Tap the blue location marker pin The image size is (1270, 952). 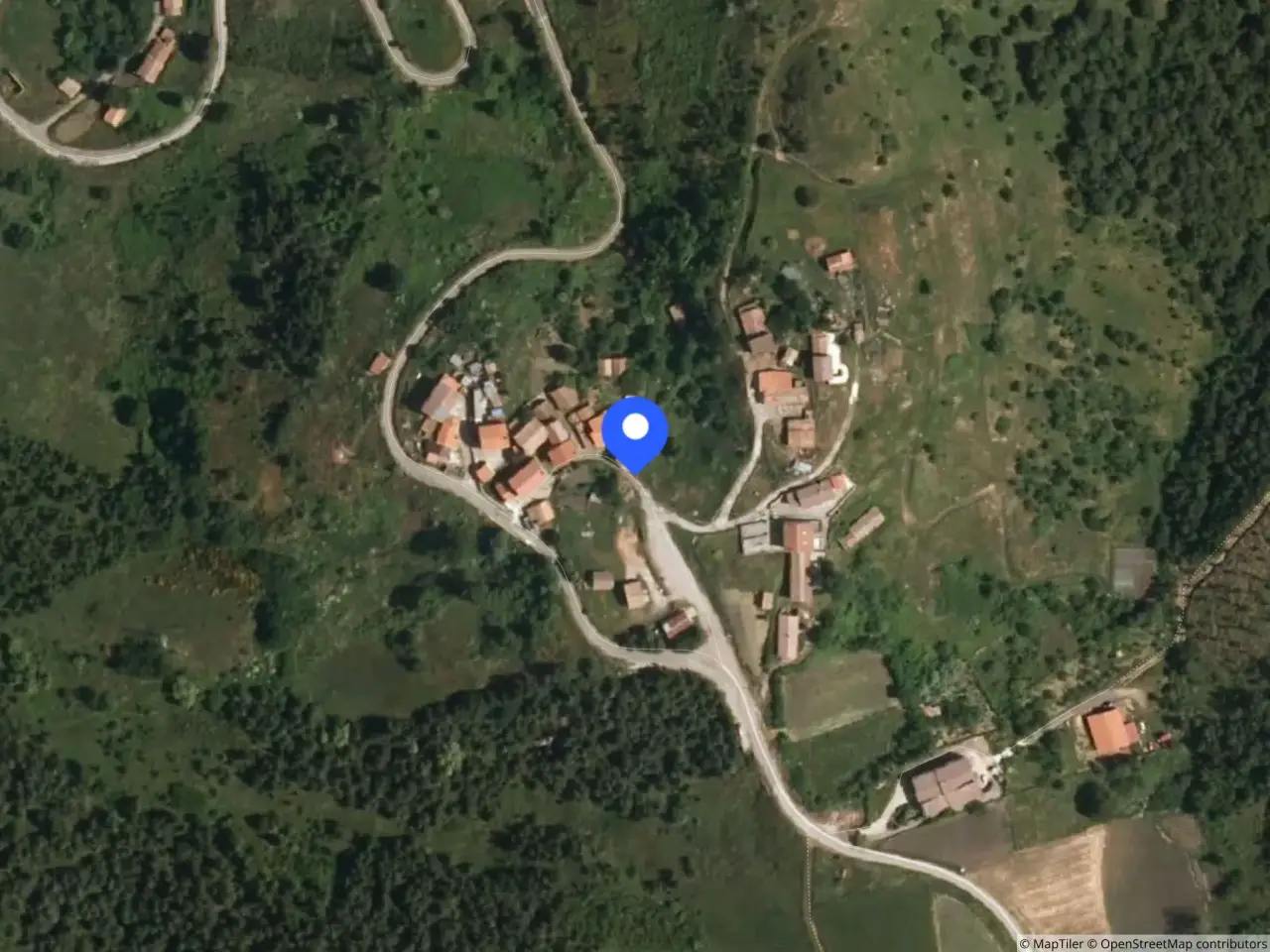[x=635, y=434]
